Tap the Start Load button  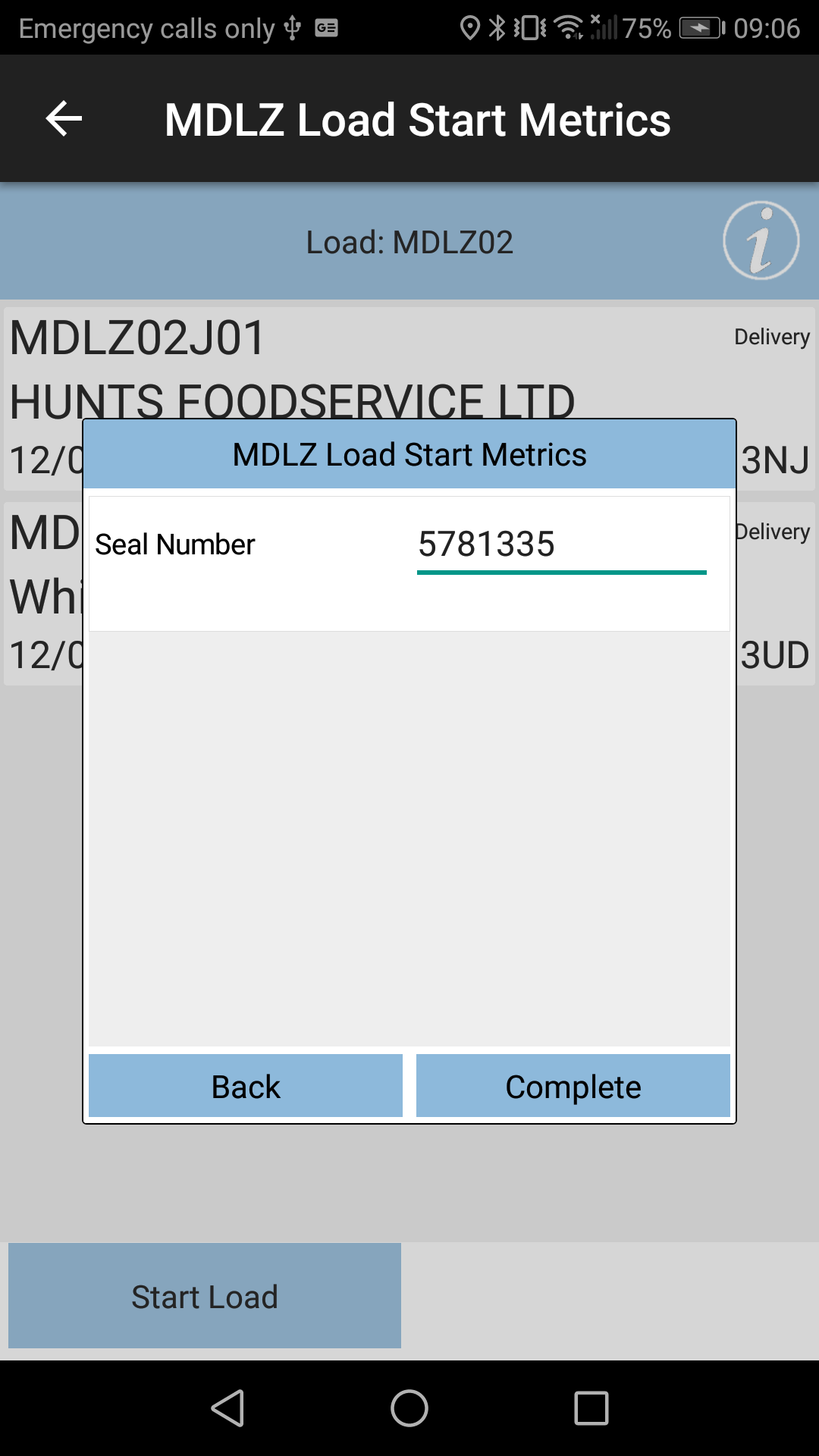tap(205, 1295)
